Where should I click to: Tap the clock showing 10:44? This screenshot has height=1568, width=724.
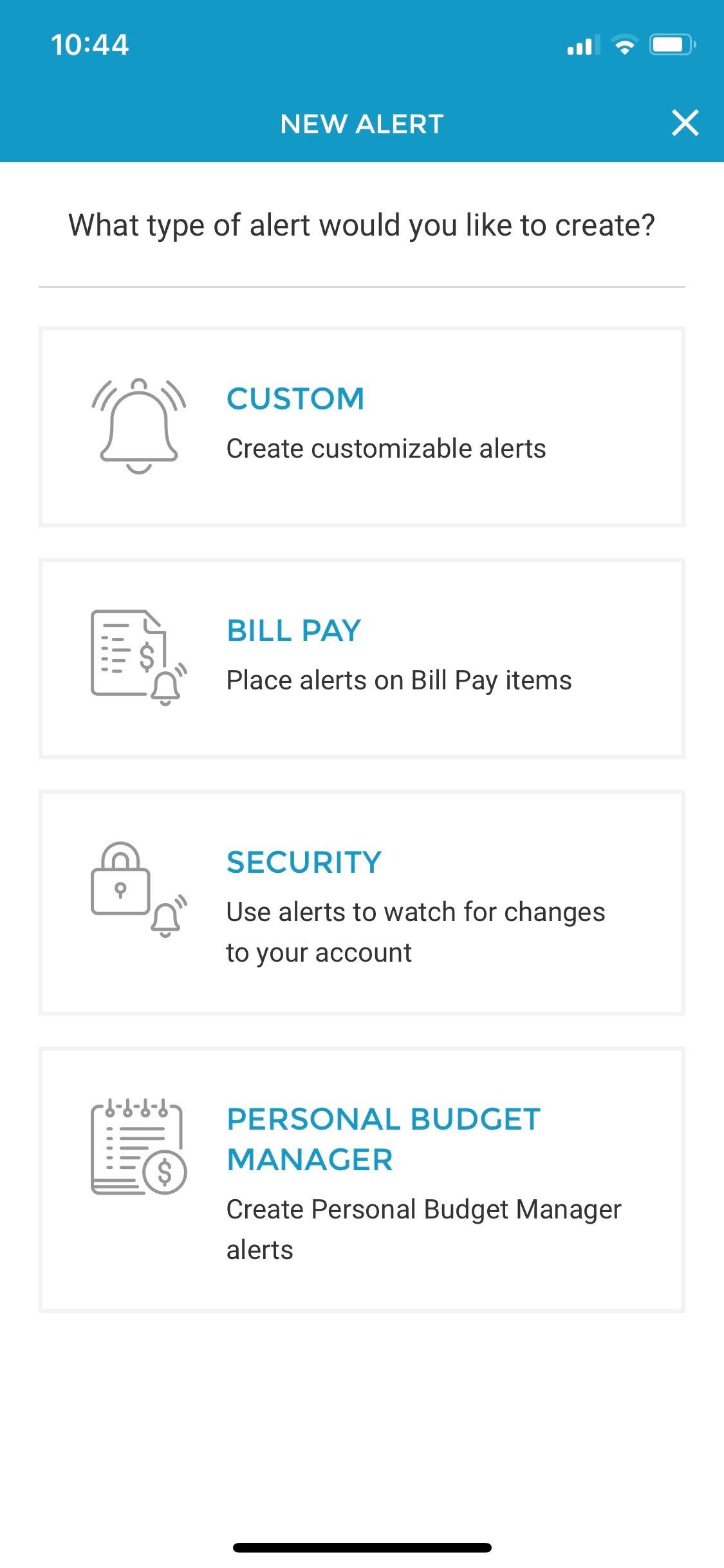(x=90, y=43)
